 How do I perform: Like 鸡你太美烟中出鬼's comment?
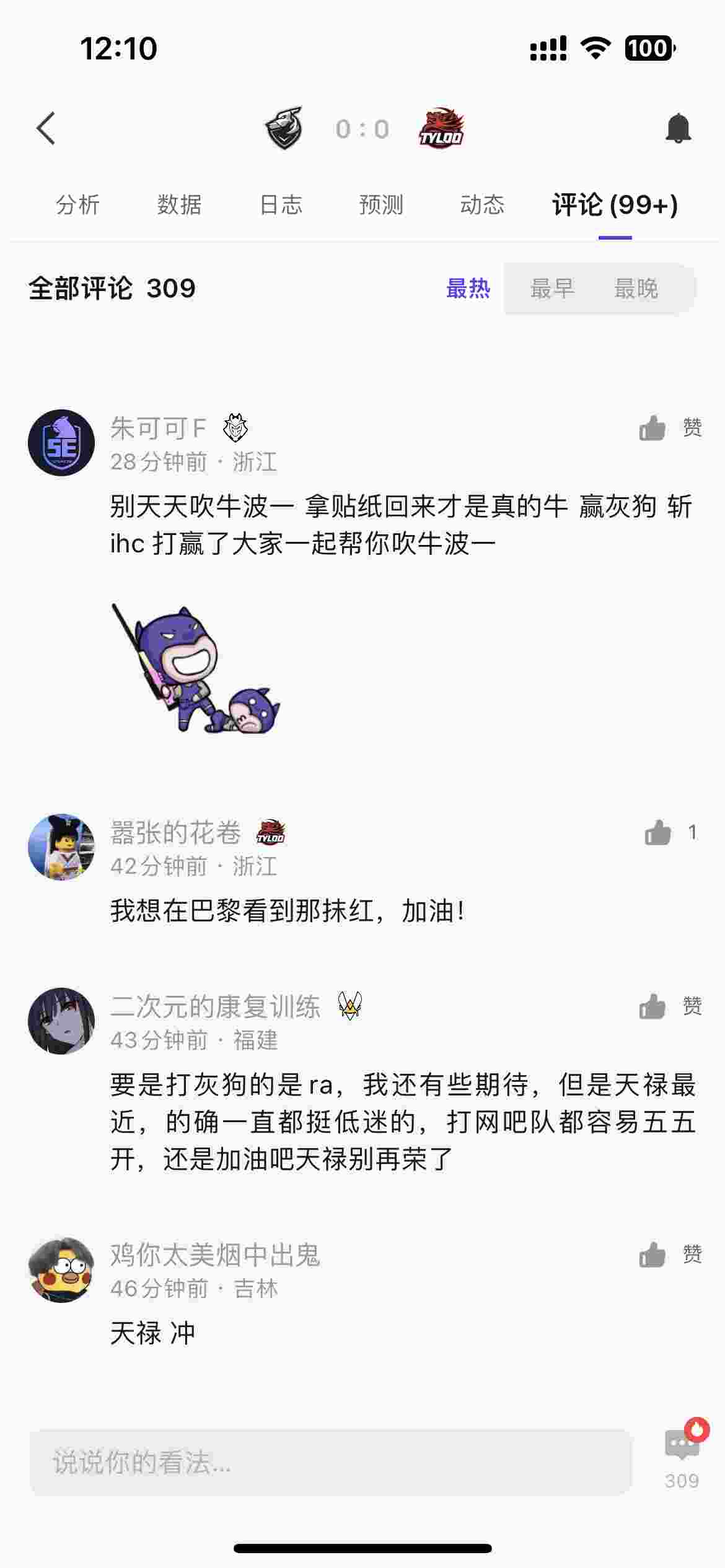tap(669, 1255)
